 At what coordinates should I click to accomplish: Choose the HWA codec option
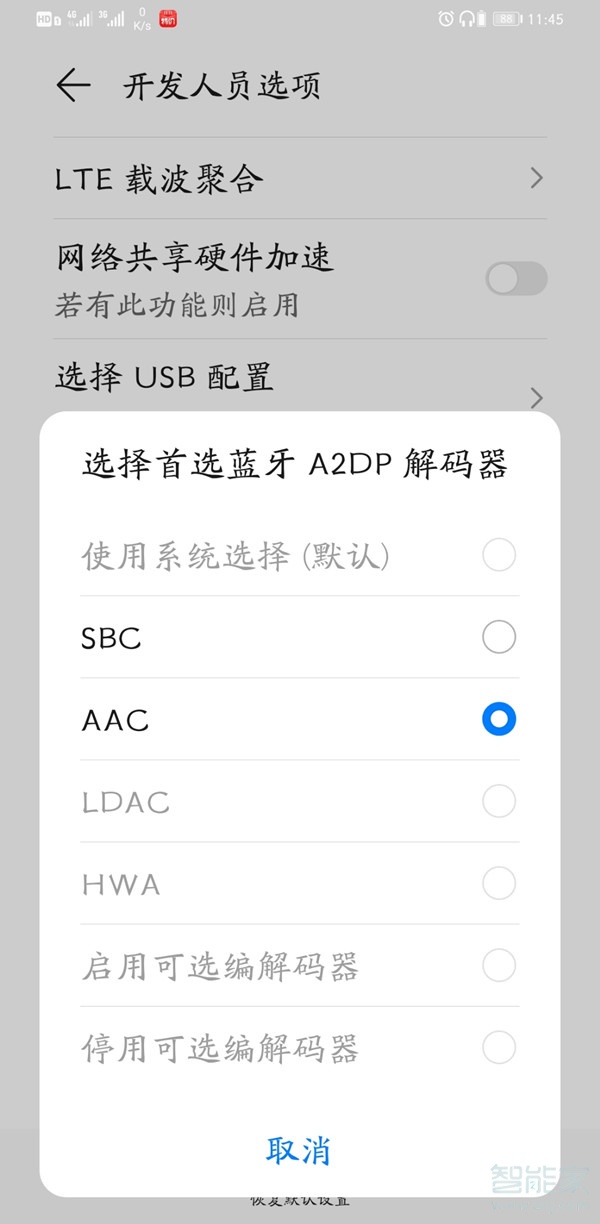click(299, 883)
